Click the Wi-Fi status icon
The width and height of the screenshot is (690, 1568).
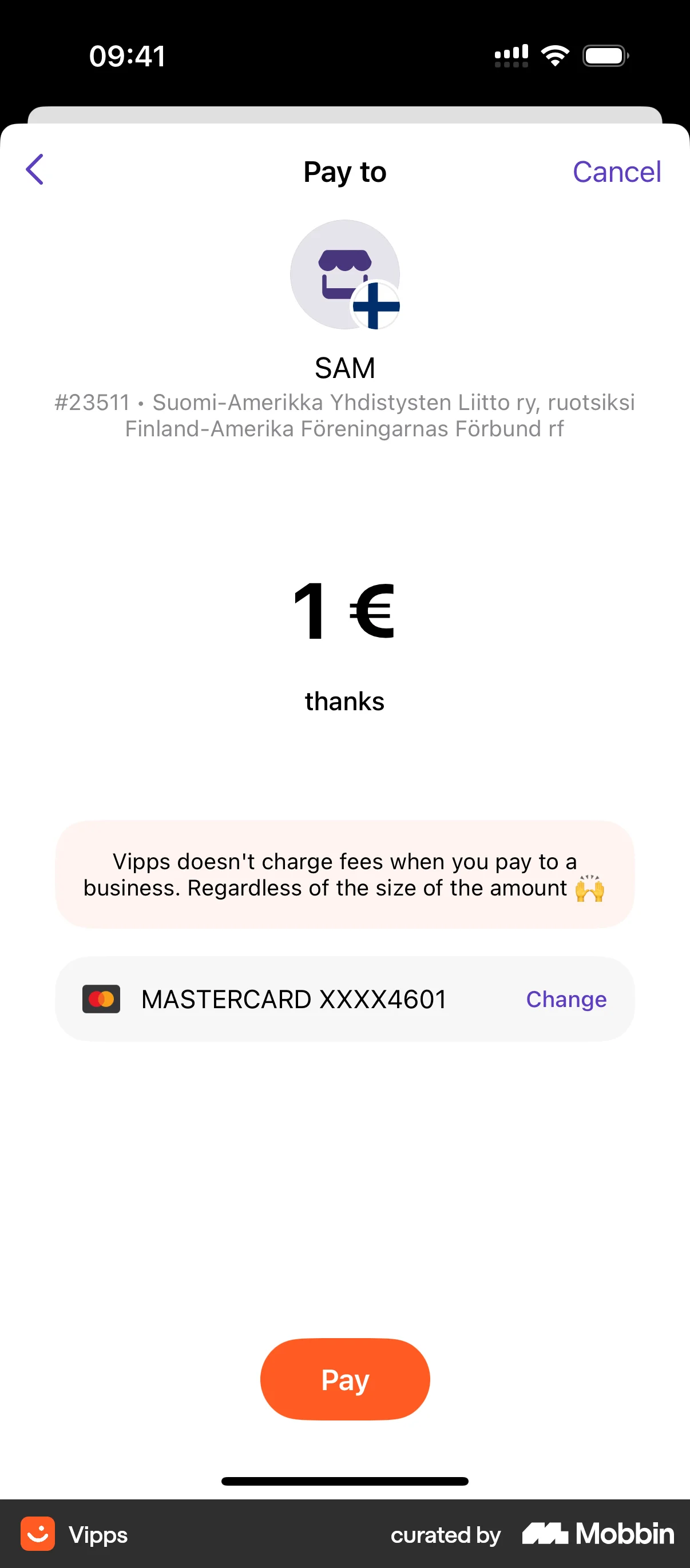pyautogui.click(x=554, y=55)
